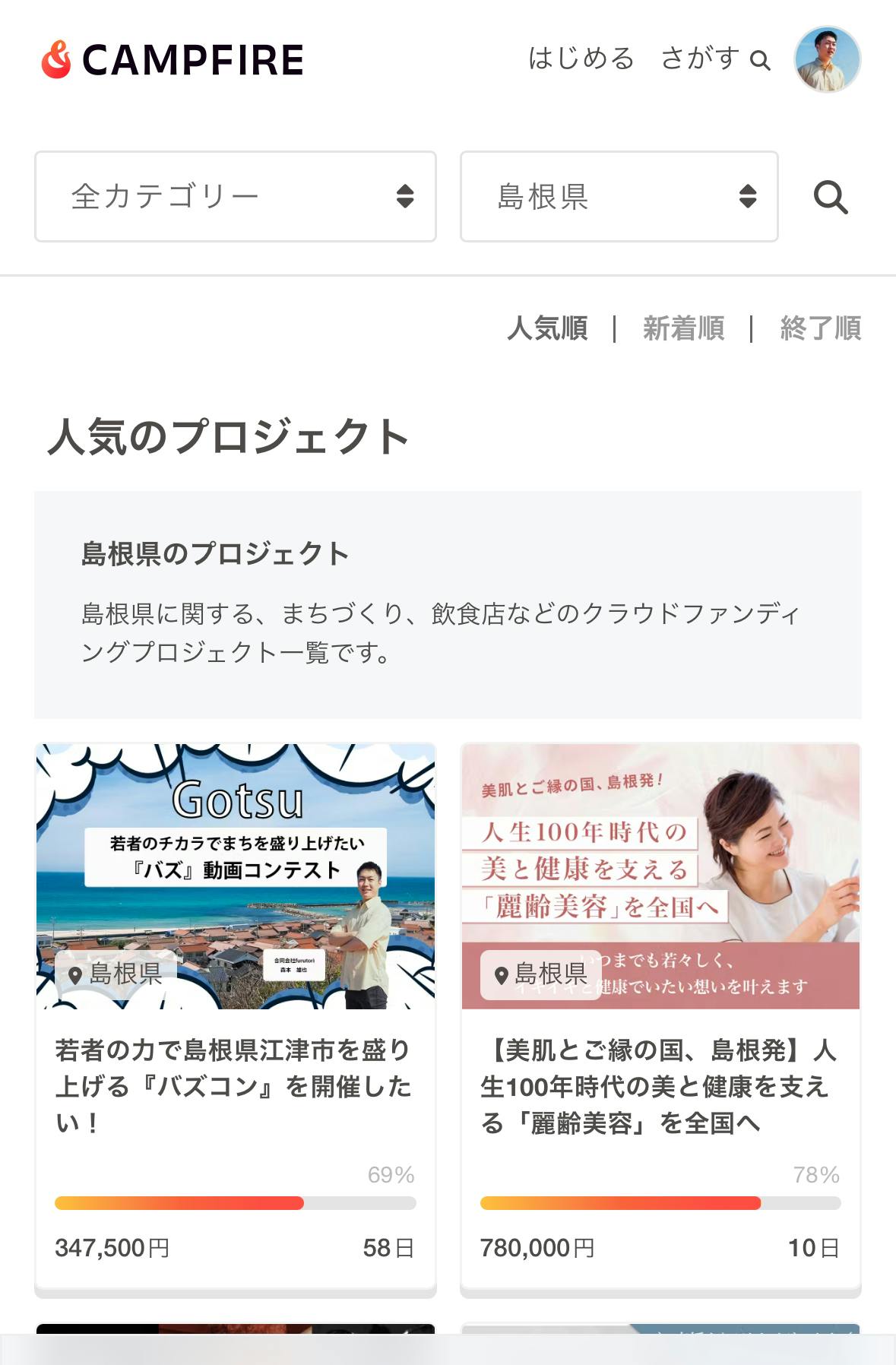Tap 島根県 tag on 麗齢美容 card
This screenshot has height=1365, width=896.
541,974
